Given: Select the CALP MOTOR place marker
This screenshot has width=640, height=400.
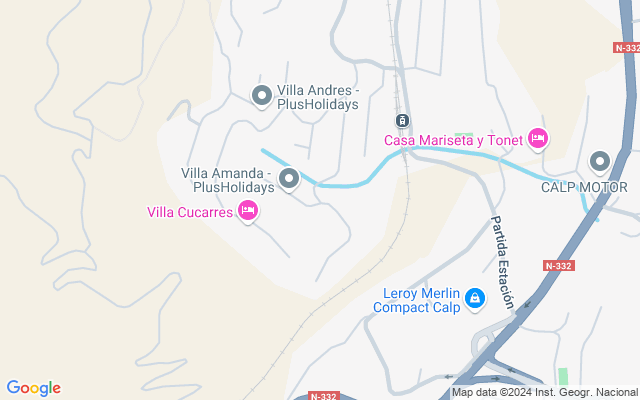Looking at the screenshot, I should coord(600,161).
